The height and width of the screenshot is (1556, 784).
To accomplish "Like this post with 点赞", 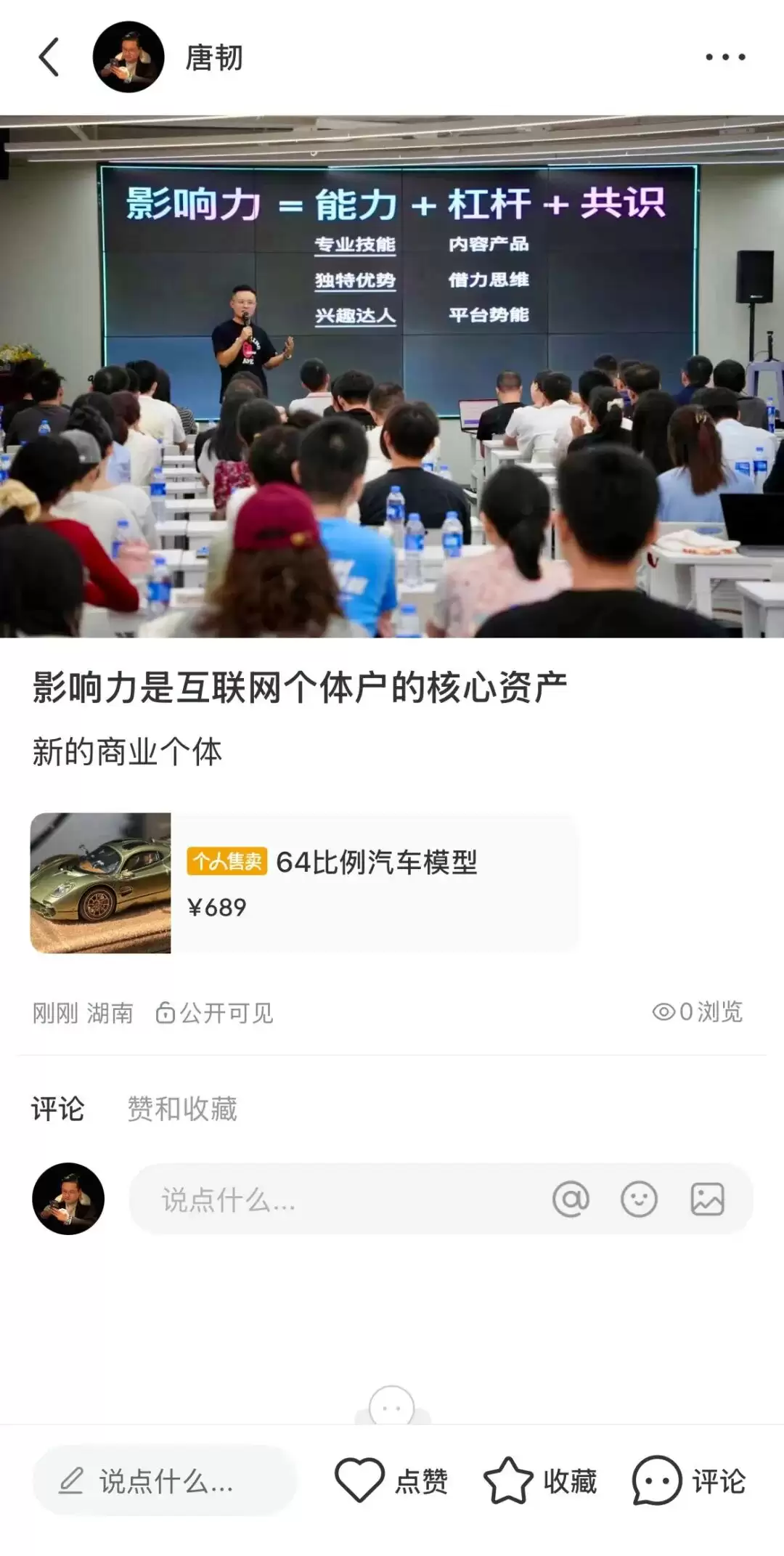I will (x=391, y=1480).
